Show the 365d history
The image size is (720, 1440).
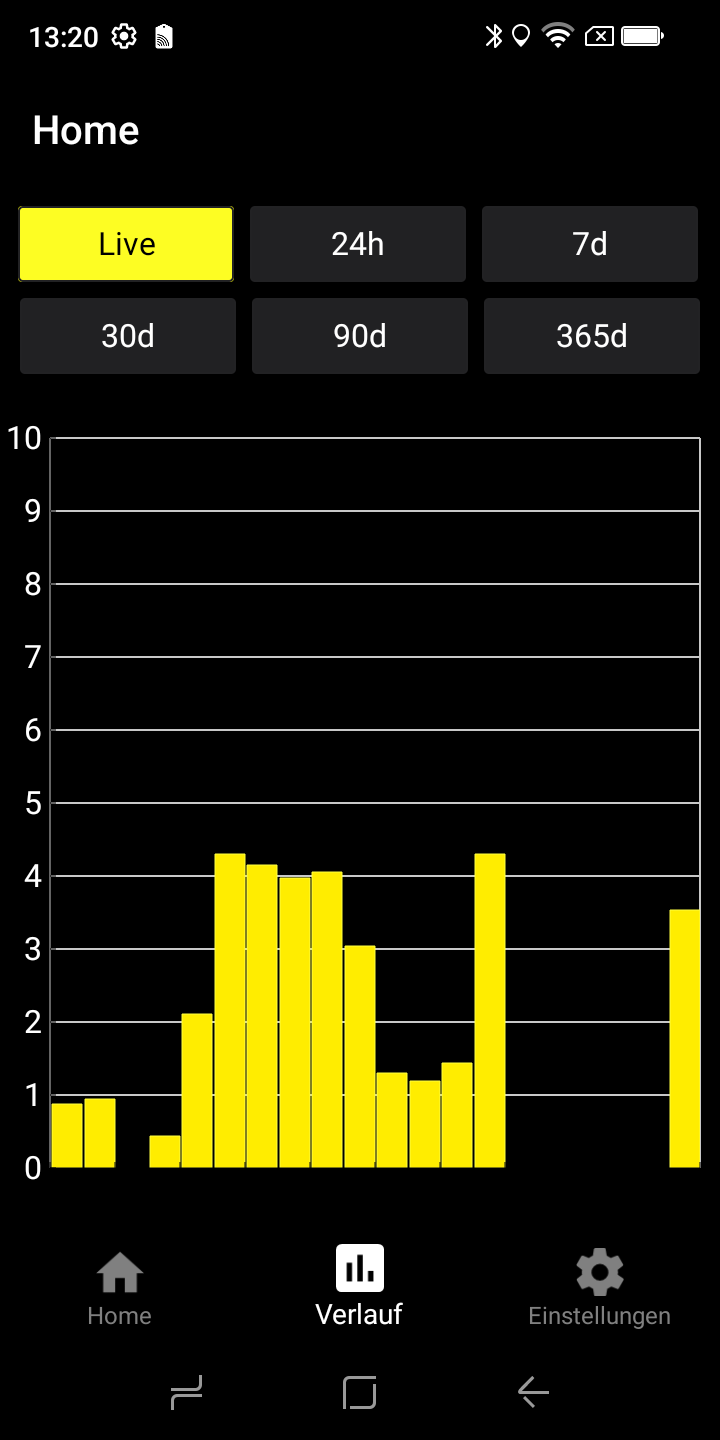[x=592, y=336]
